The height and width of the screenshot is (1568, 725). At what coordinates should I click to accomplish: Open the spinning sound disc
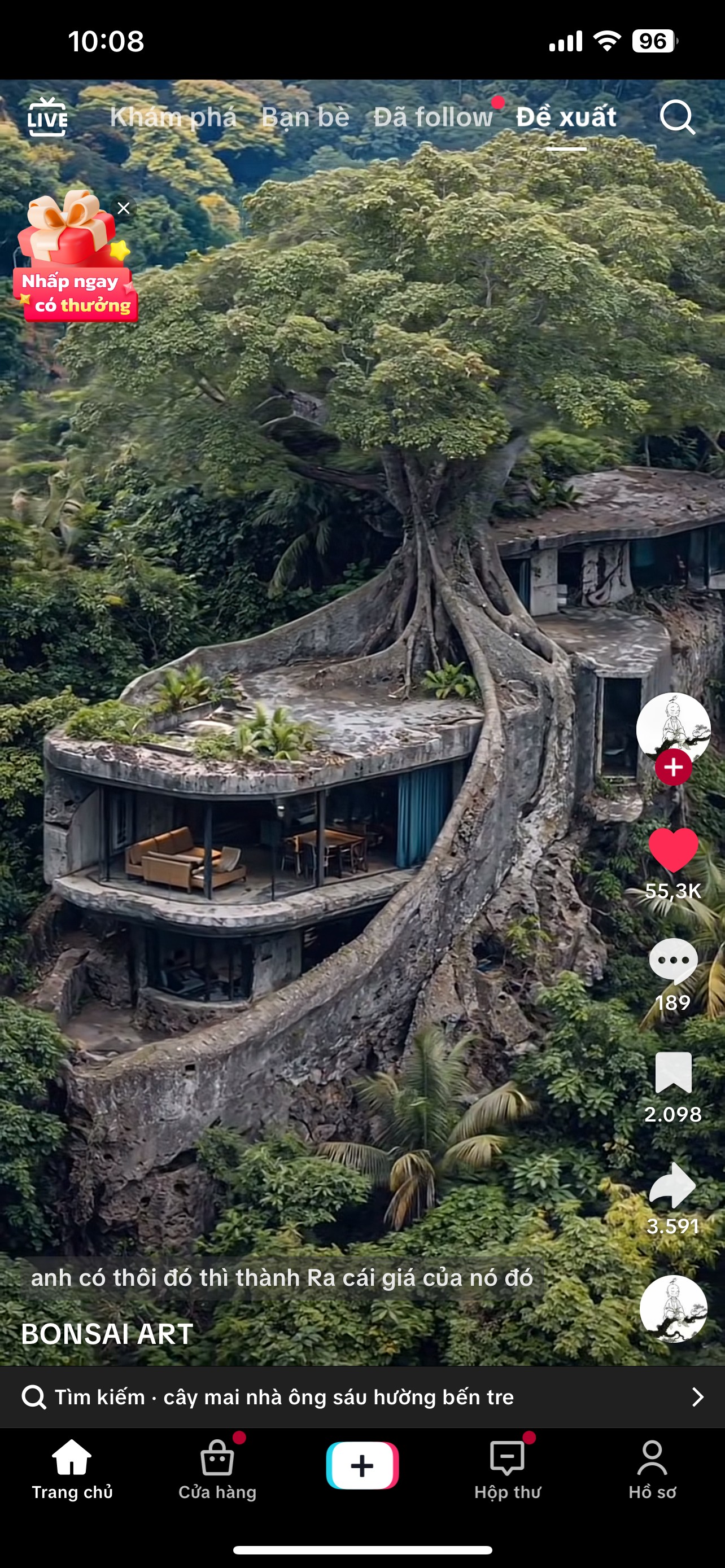pyautogui.click(x=673, y=1309)
